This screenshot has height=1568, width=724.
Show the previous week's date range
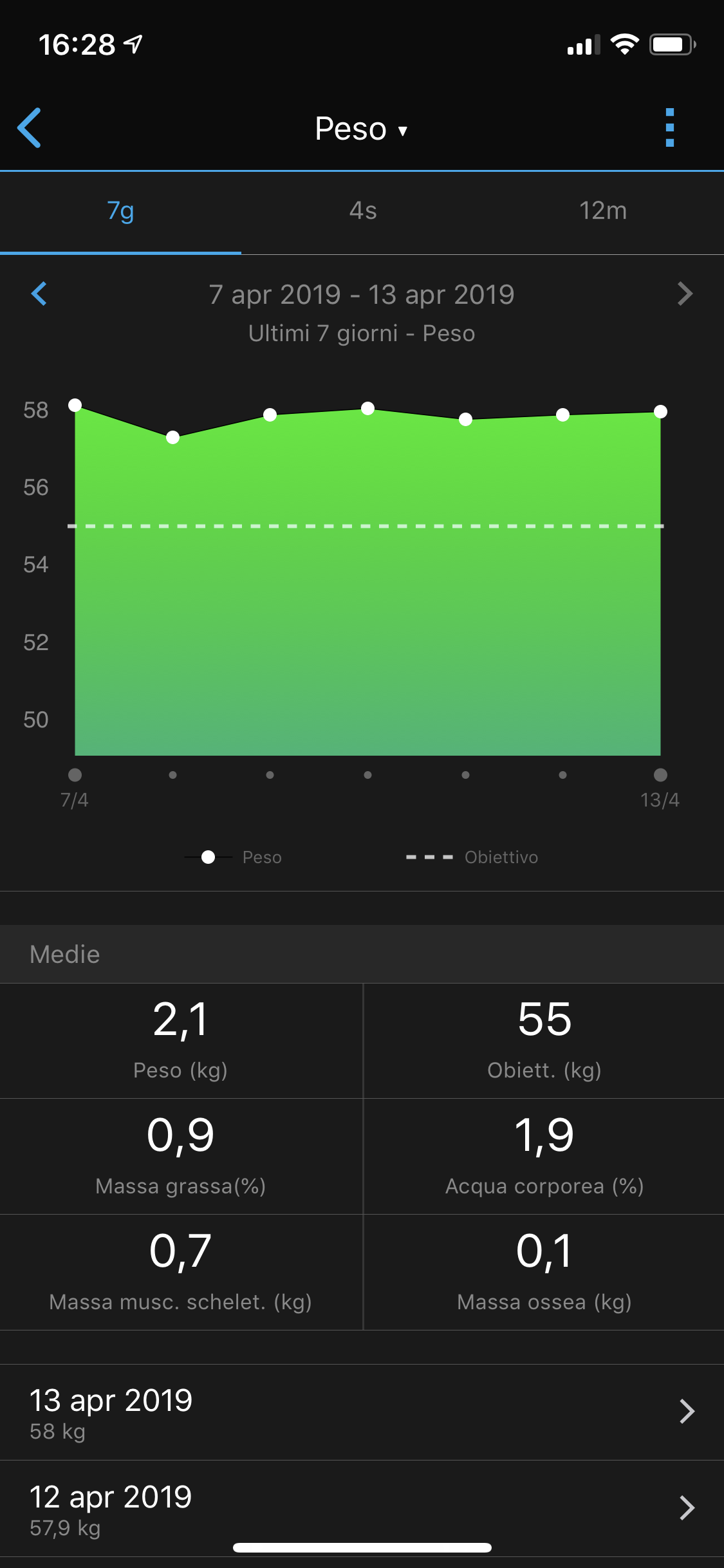39,294
